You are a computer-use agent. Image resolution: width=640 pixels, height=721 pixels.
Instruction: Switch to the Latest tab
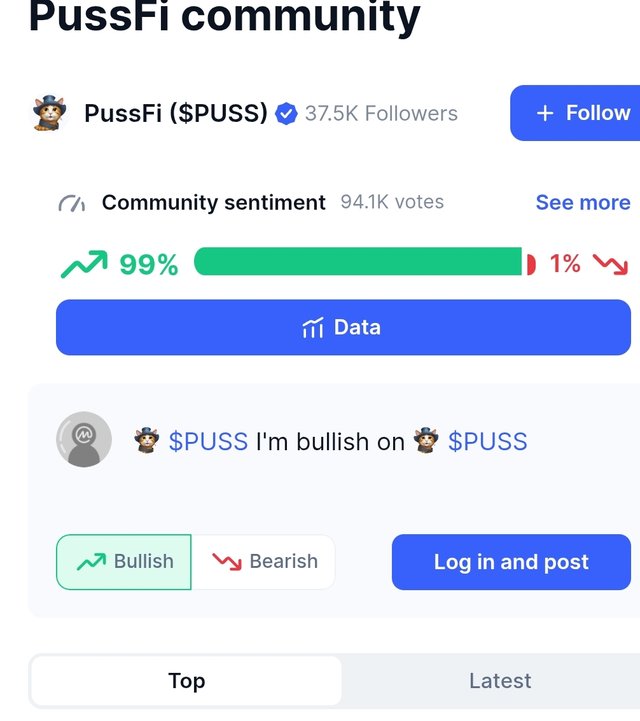[x=499, y=681]
